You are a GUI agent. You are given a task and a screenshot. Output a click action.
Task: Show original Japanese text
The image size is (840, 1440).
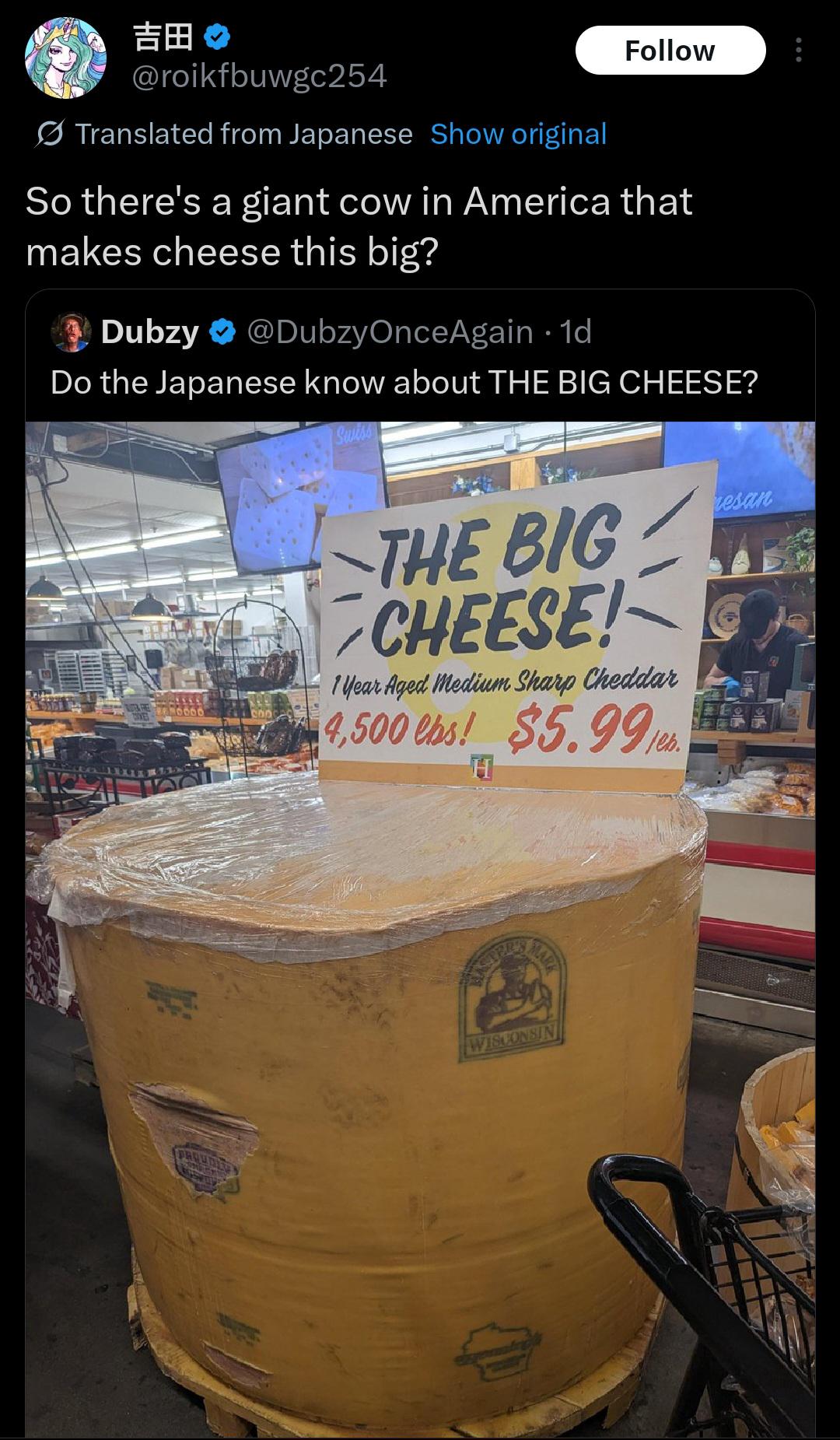click(x=518, y=134)
